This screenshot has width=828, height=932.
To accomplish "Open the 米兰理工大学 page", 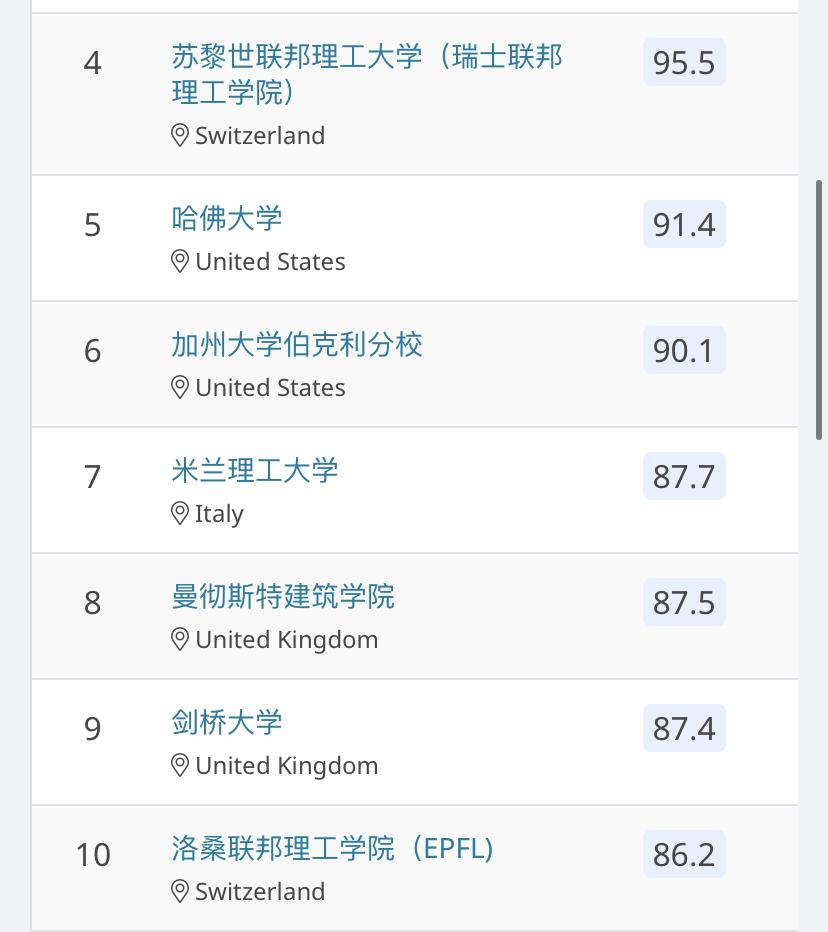I will [255, 470].
